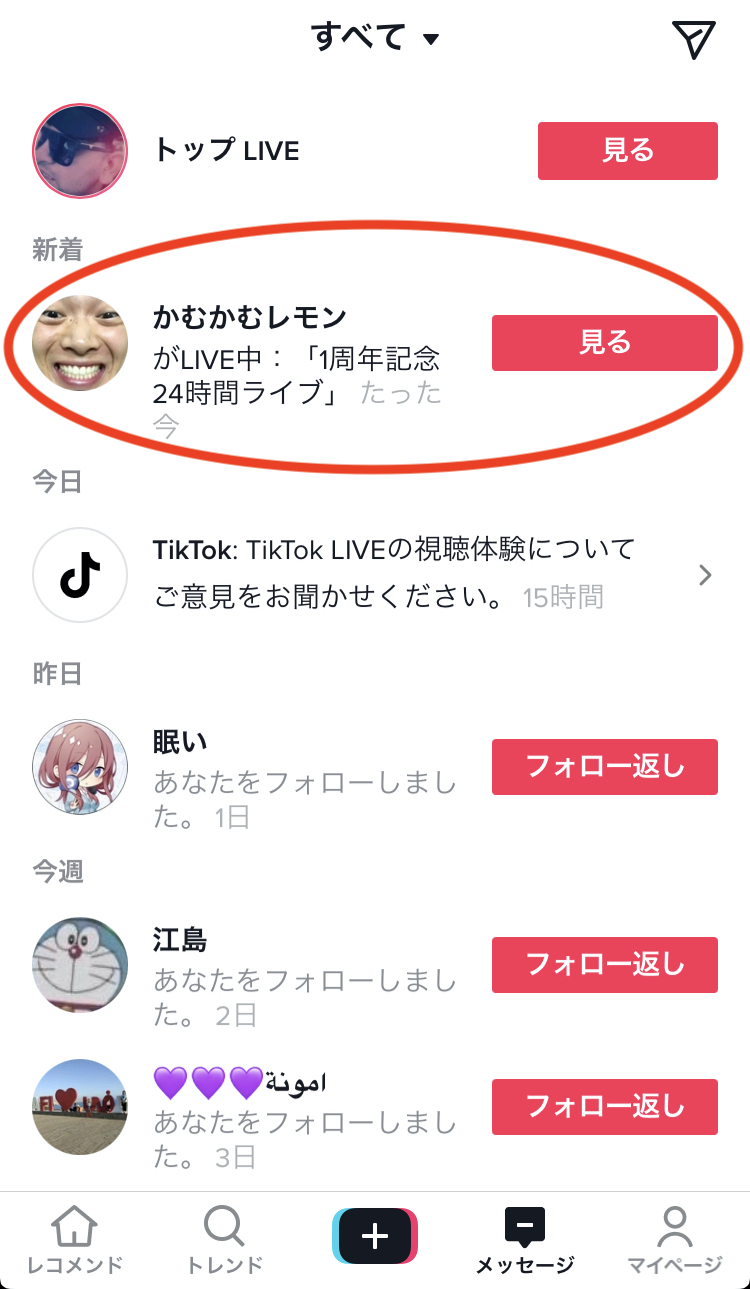The image size is (750, 1289).
Task: Switch to the トレンド tab
Action: [x=224, y=1240]
